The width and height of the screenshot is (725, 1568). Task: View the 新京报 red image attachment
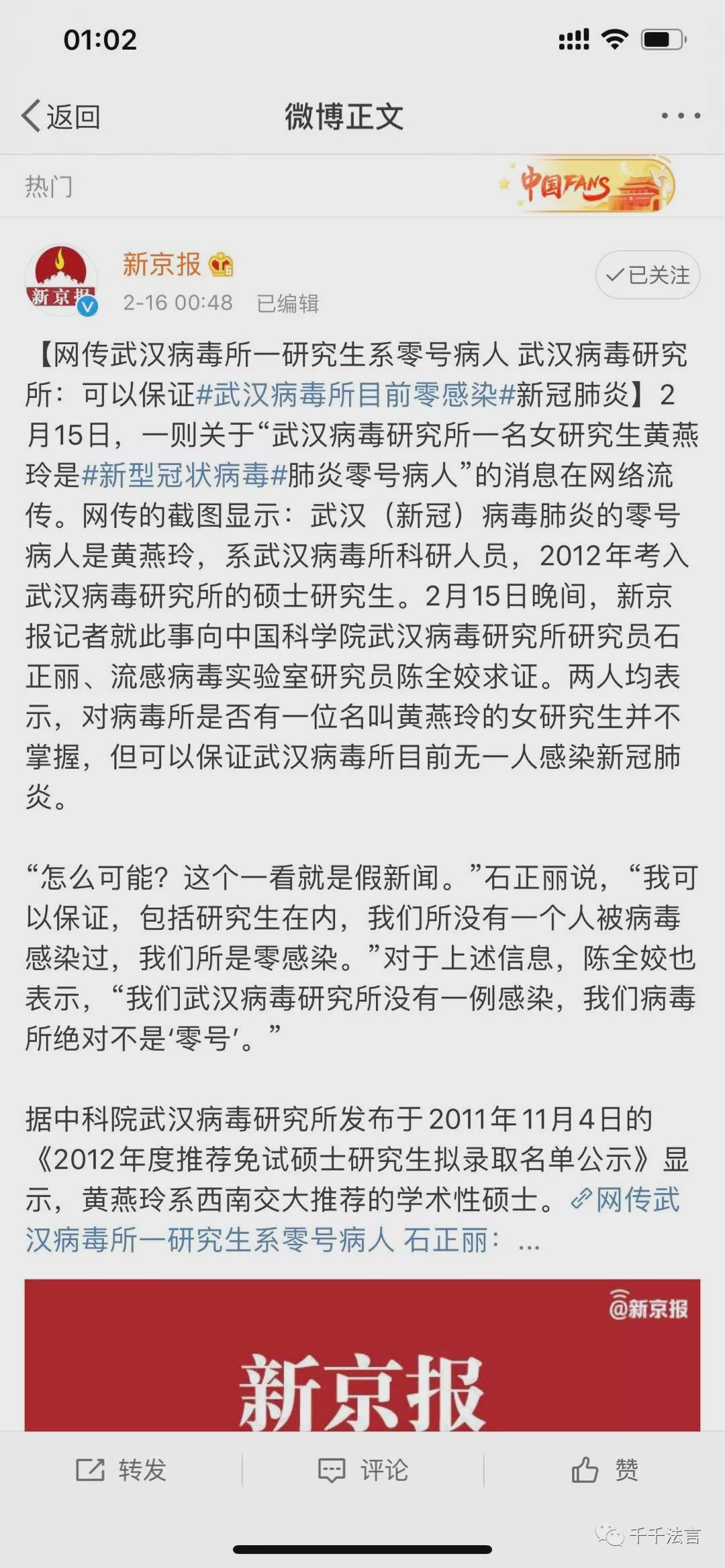362,1355
